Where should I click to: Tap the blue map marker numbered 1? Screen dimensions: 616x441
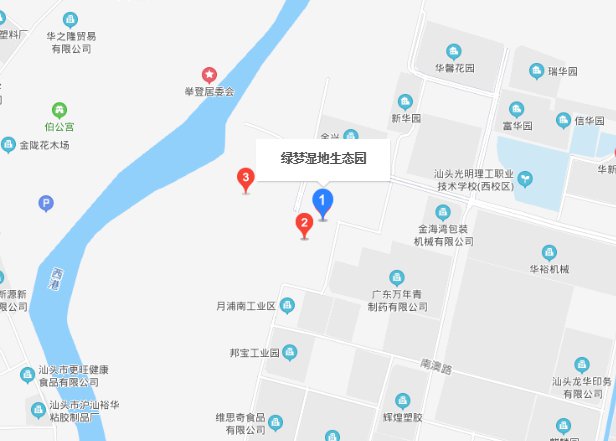(x=322, y=201)
